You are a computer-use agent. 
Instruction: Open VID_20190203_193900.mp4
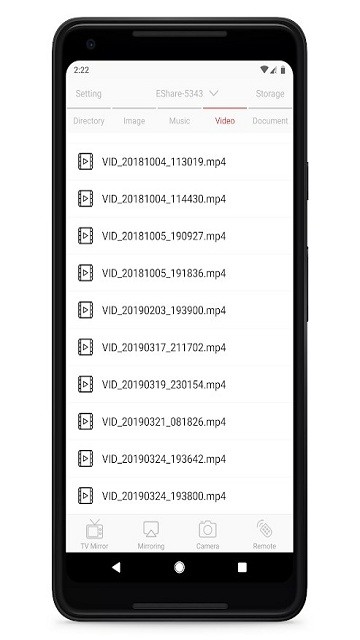pos(180,310)
